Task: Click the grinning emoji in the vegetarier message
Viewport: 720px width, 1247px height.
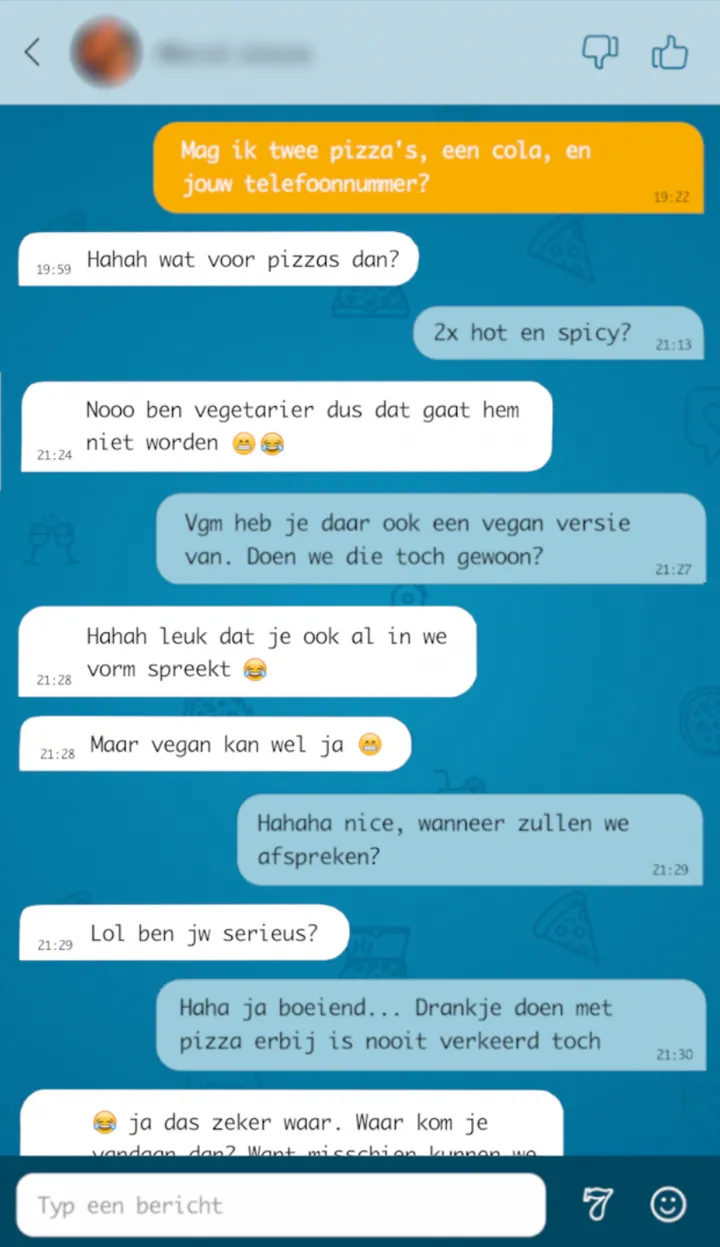Action: click(x=243, y=442)
